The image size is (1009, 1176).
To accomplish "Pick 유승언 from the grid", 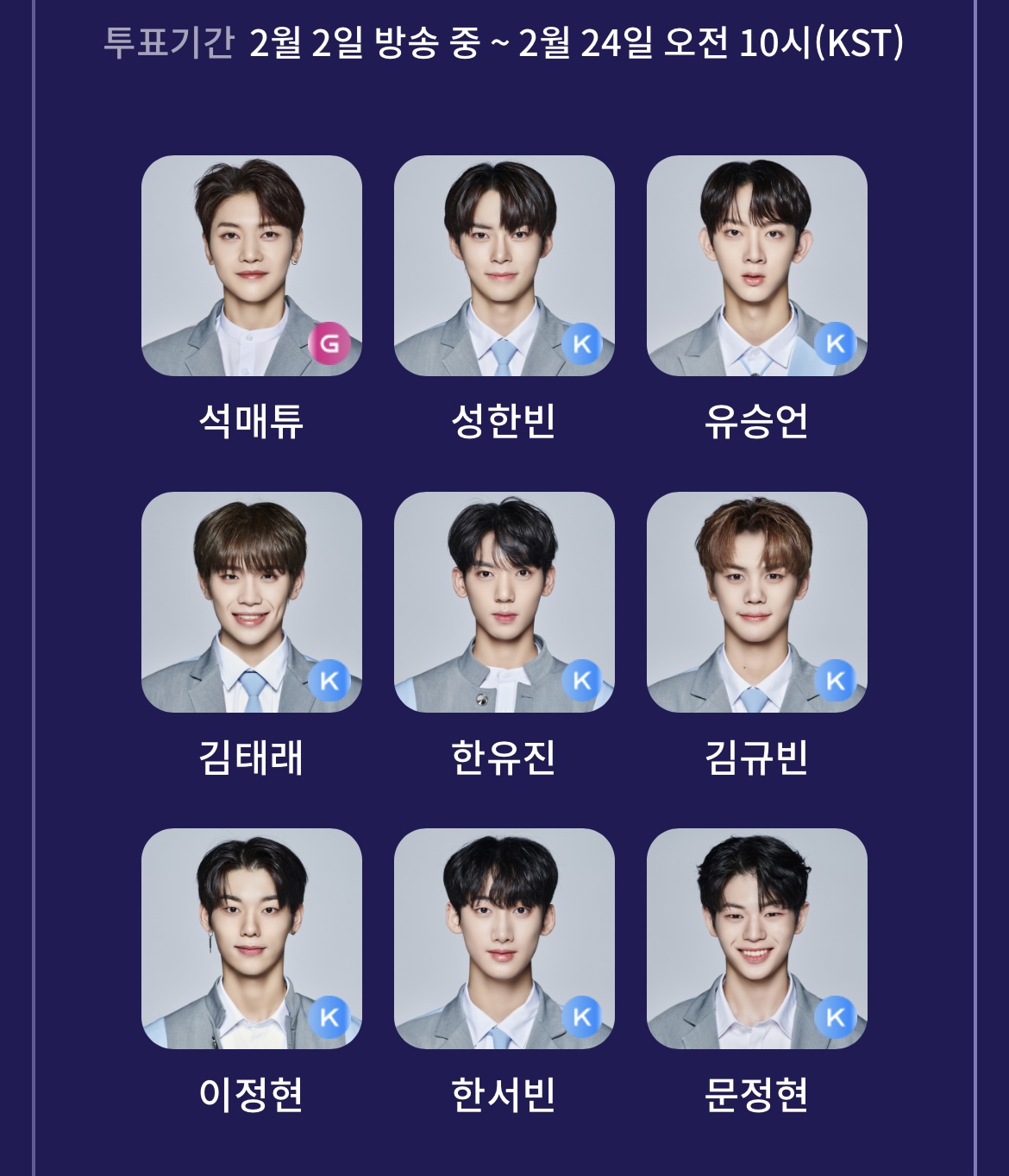I will click(756, 266).
